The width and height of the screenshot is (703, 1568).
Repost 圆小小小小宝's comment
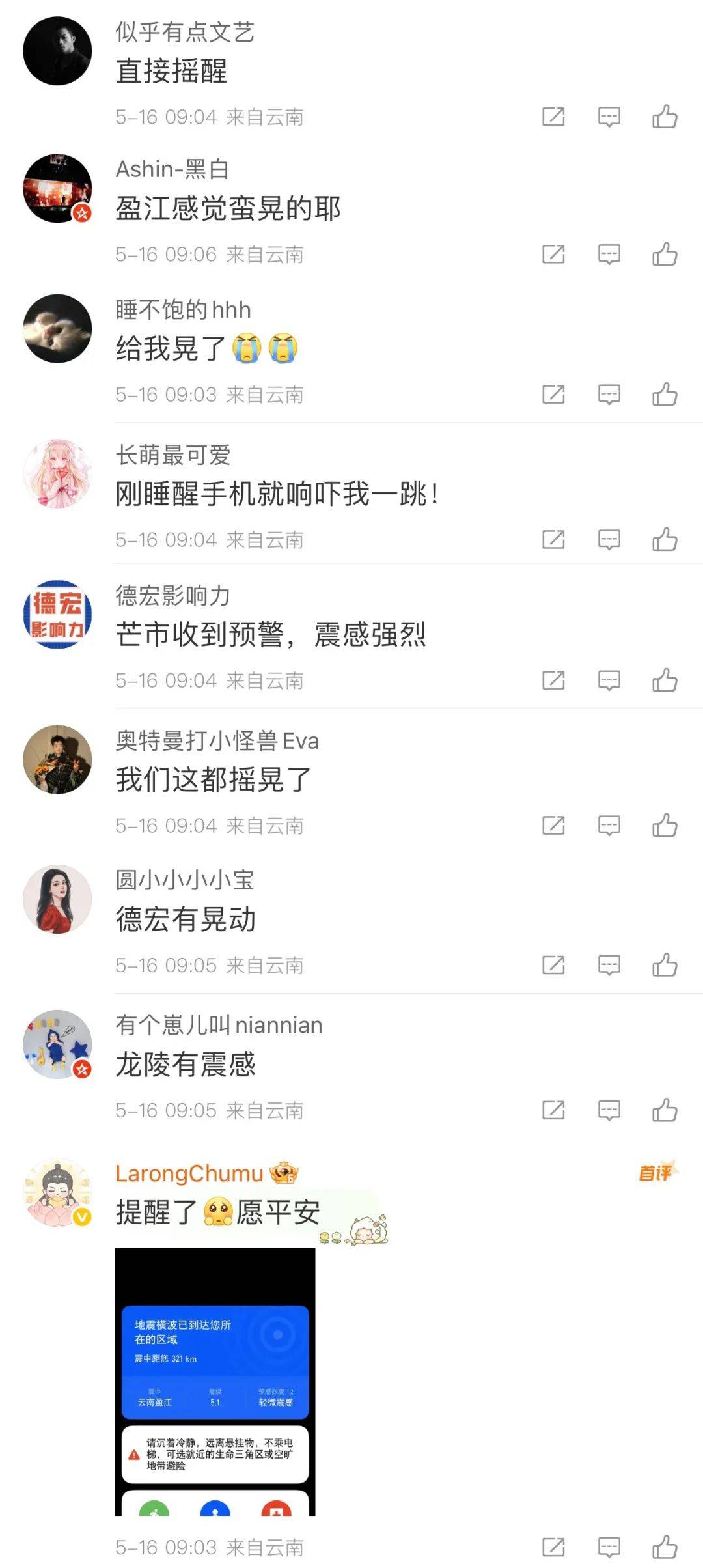pos(553,965)
